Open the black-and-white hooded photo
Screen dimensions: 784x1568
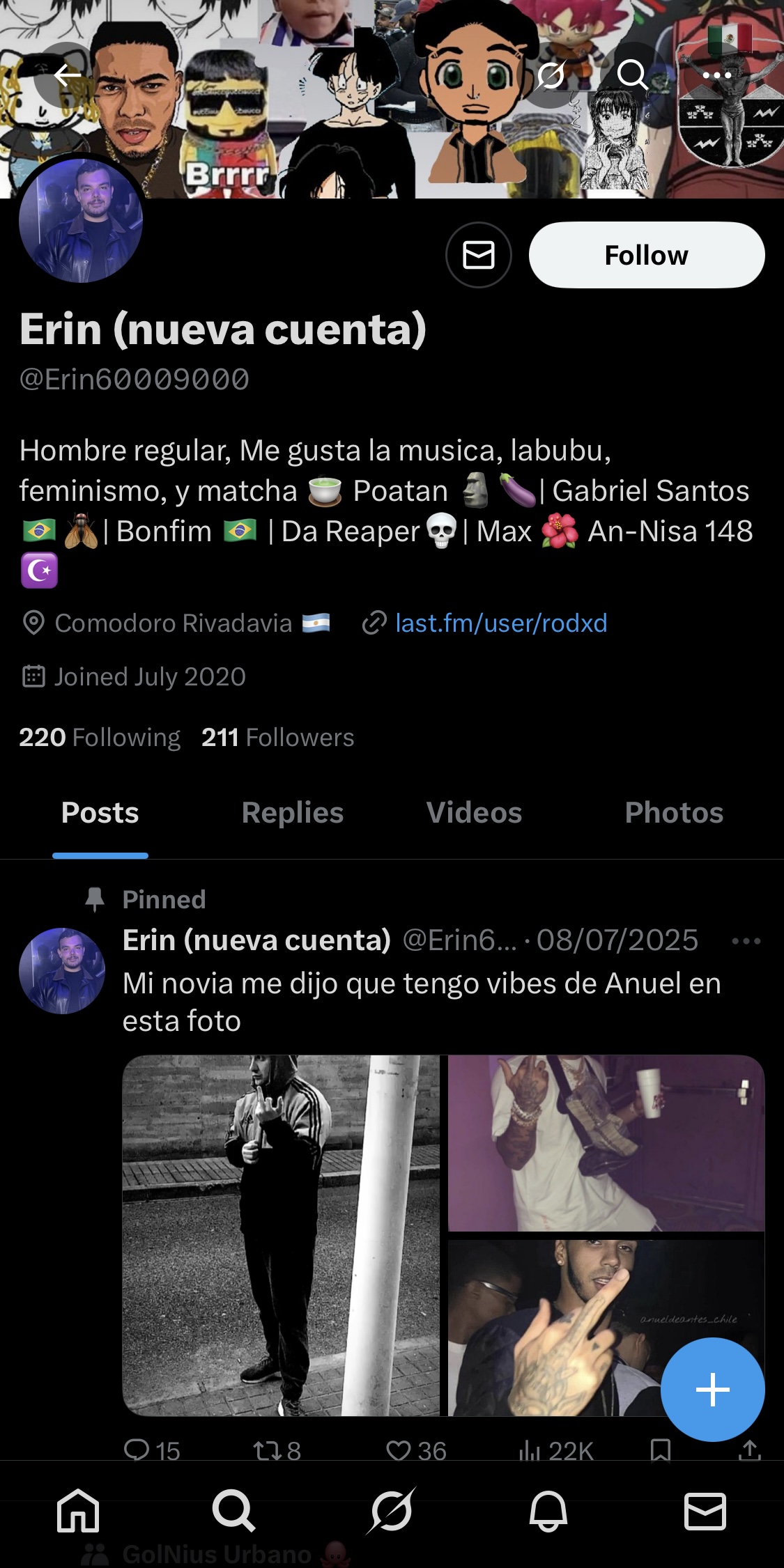[281, 1235]
